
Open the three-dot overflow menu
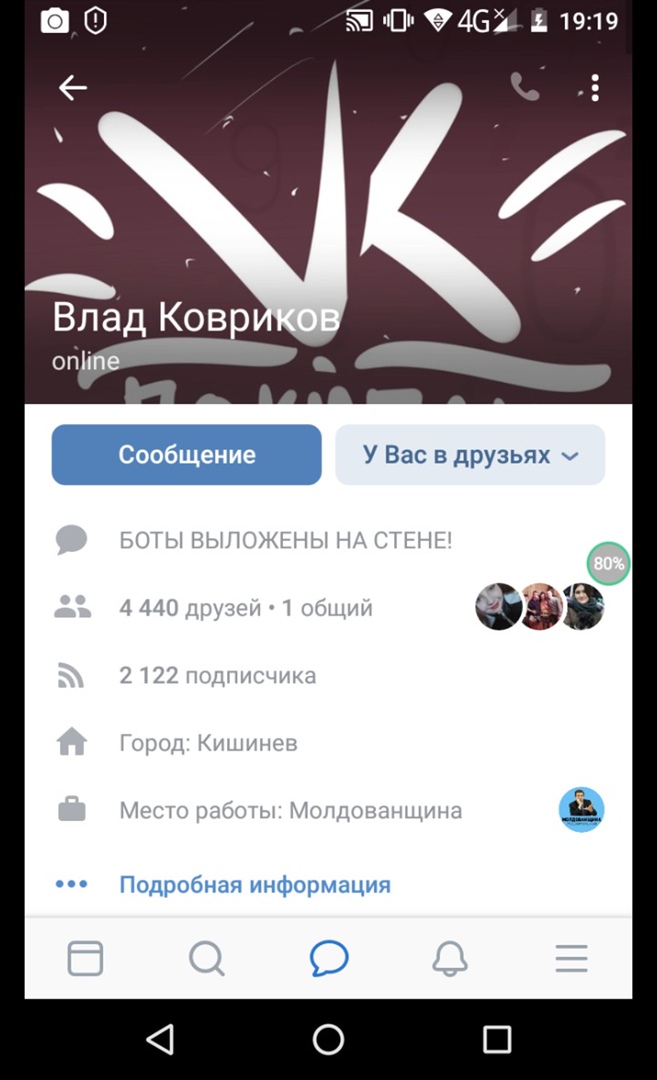595,88
